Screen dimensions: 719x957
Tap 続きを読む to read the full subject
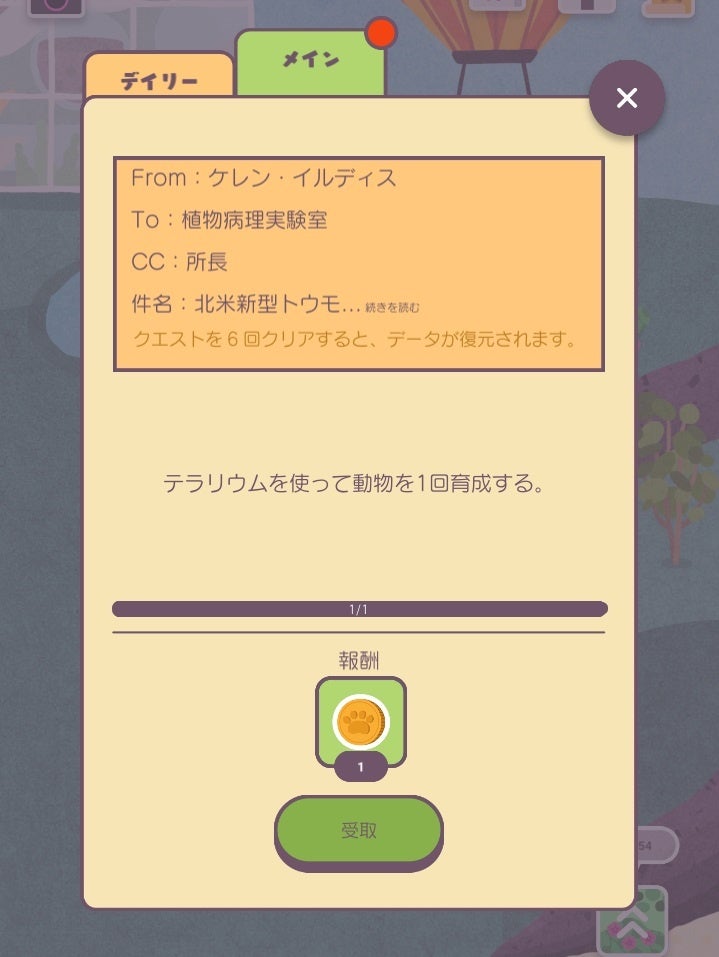point(392,308)
